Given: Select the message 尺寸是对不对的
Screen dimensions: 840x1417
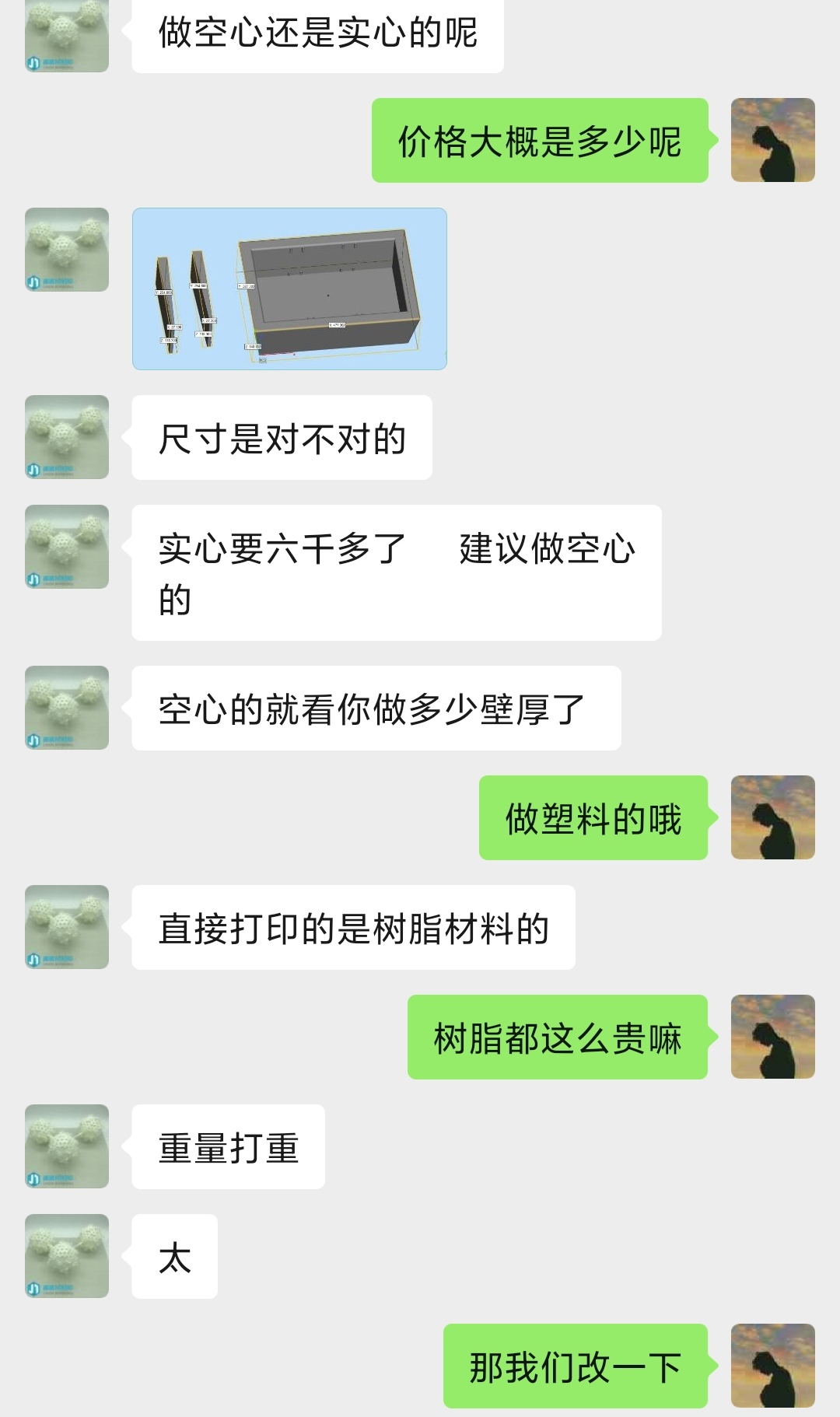Looking at the screenshot, I should click(284, 436).
